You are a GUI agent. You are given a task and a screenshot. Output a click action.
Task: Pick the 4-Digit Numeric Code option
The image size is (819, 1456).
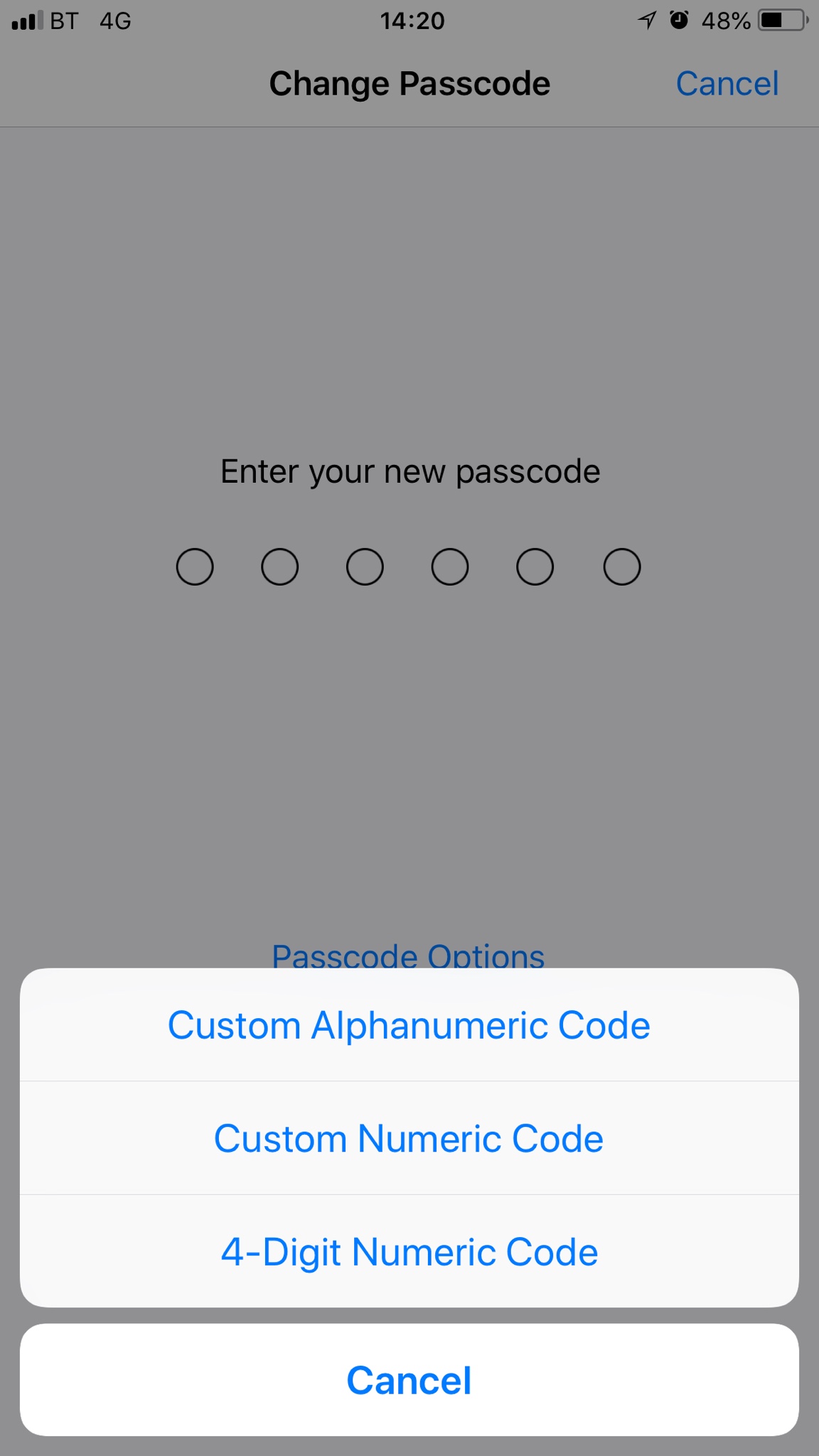click(409, 1251)
